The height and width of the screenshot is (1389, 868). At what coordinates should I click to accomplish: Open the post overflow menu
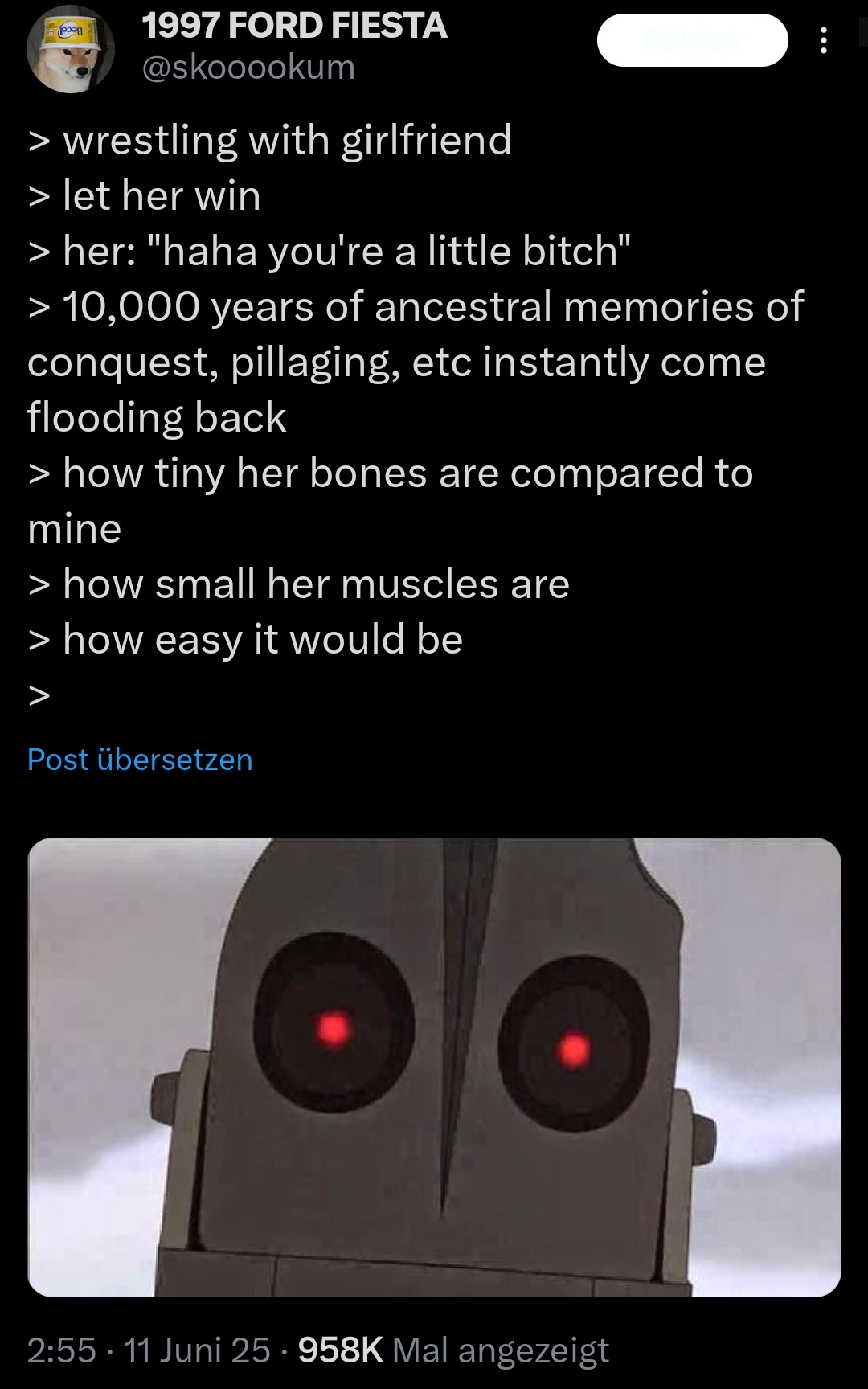[x=822, y=41]
